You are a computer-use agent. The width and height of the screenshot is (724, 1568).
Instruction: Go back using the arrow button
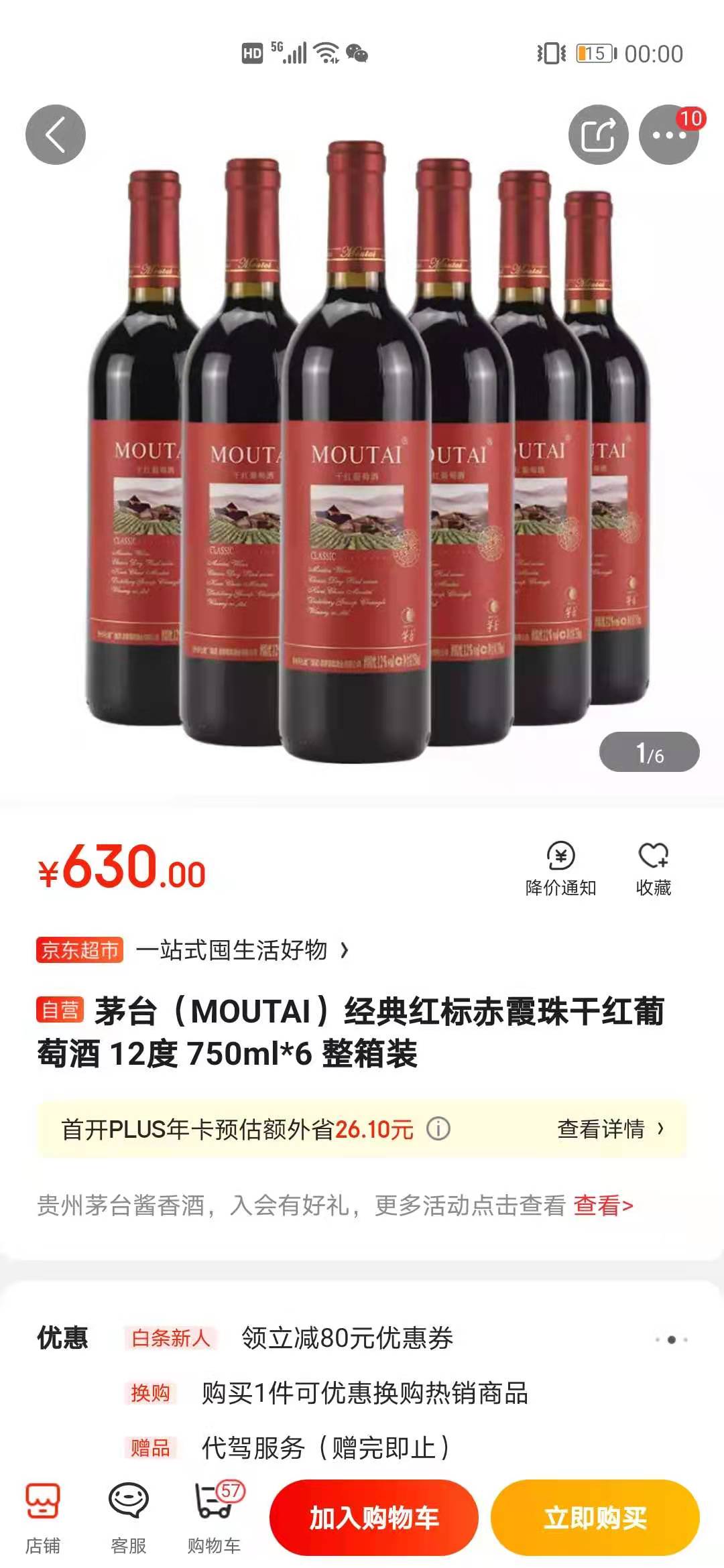click(x=56, y=135)
